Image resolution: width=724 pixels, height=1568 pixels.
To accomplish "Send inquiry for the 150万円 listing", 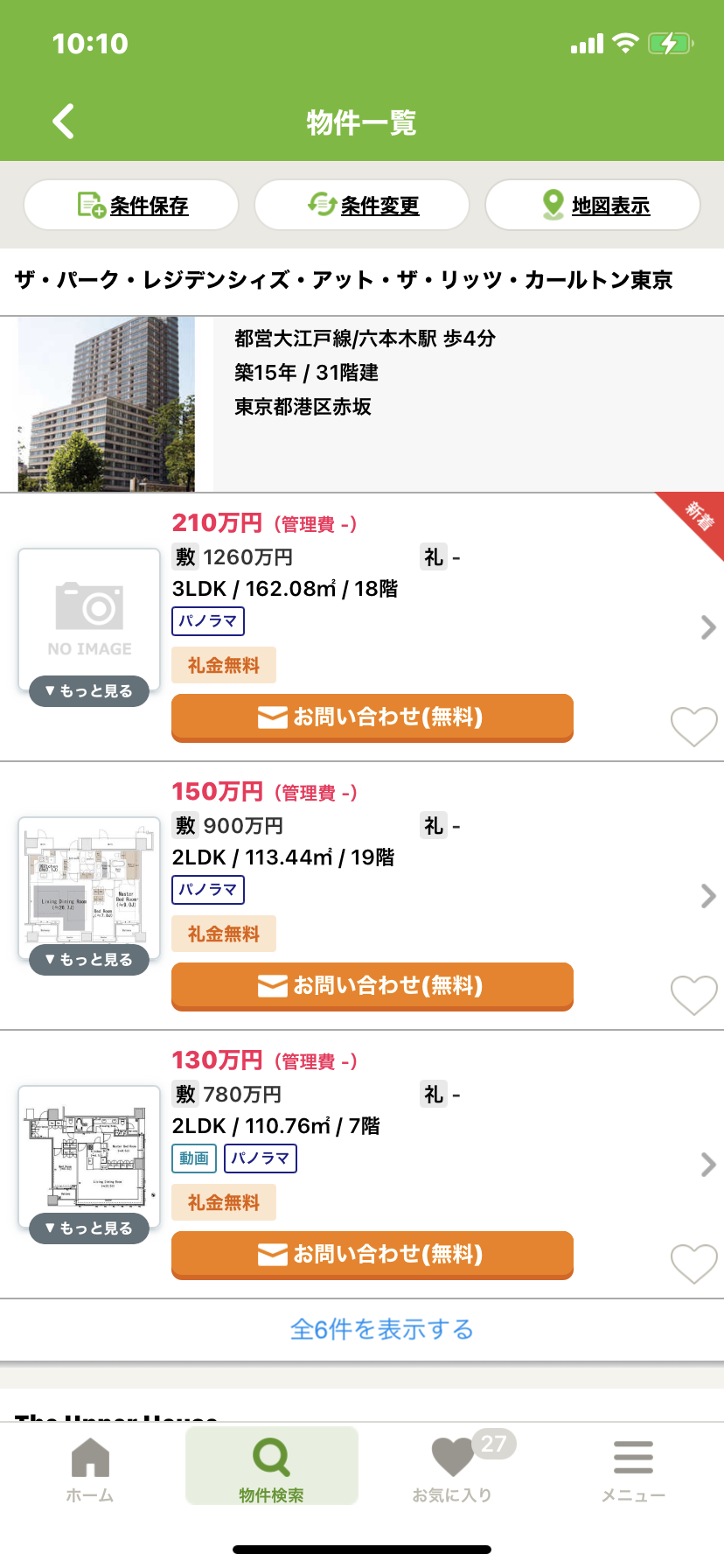I will pos(372,986).
